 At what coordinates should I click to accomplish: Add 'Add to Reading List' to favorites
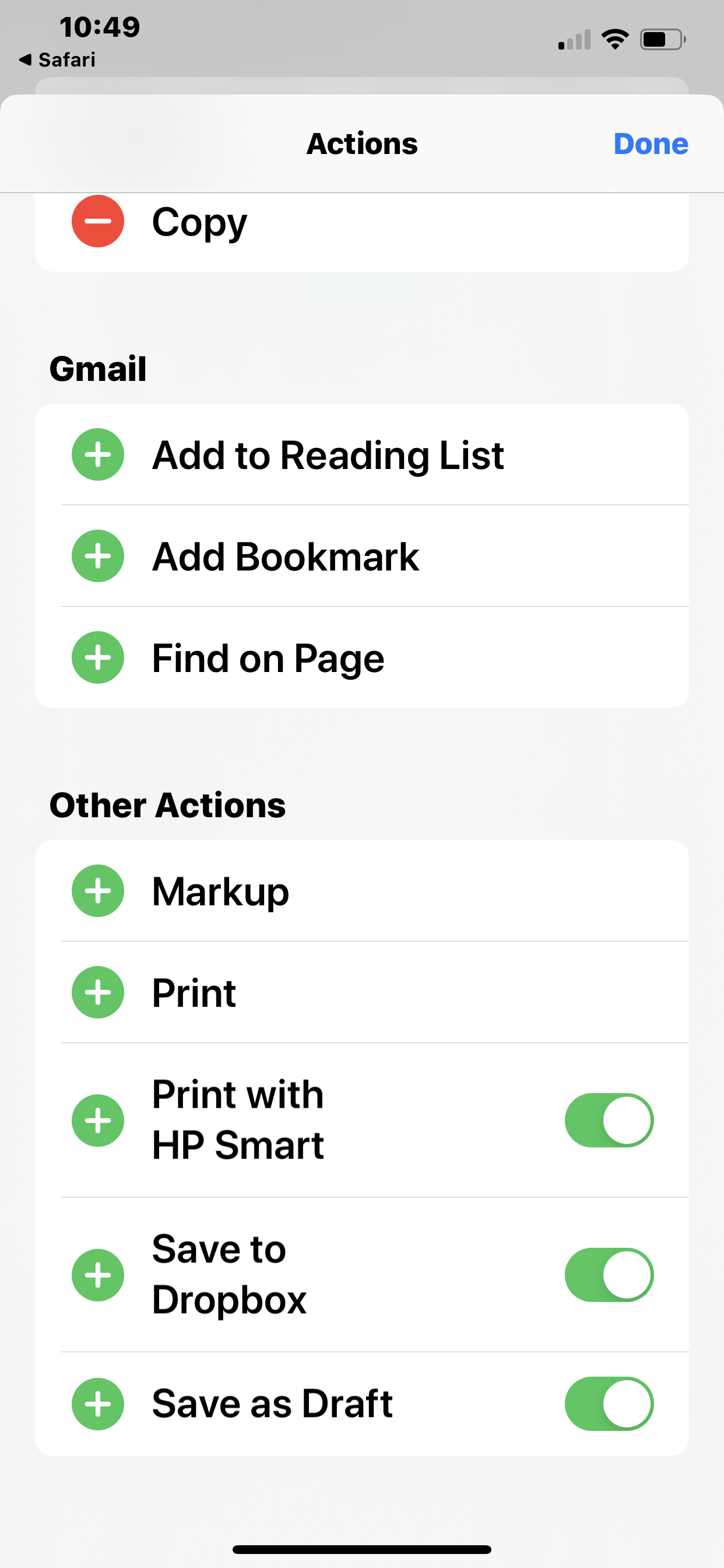click(98, 454)
